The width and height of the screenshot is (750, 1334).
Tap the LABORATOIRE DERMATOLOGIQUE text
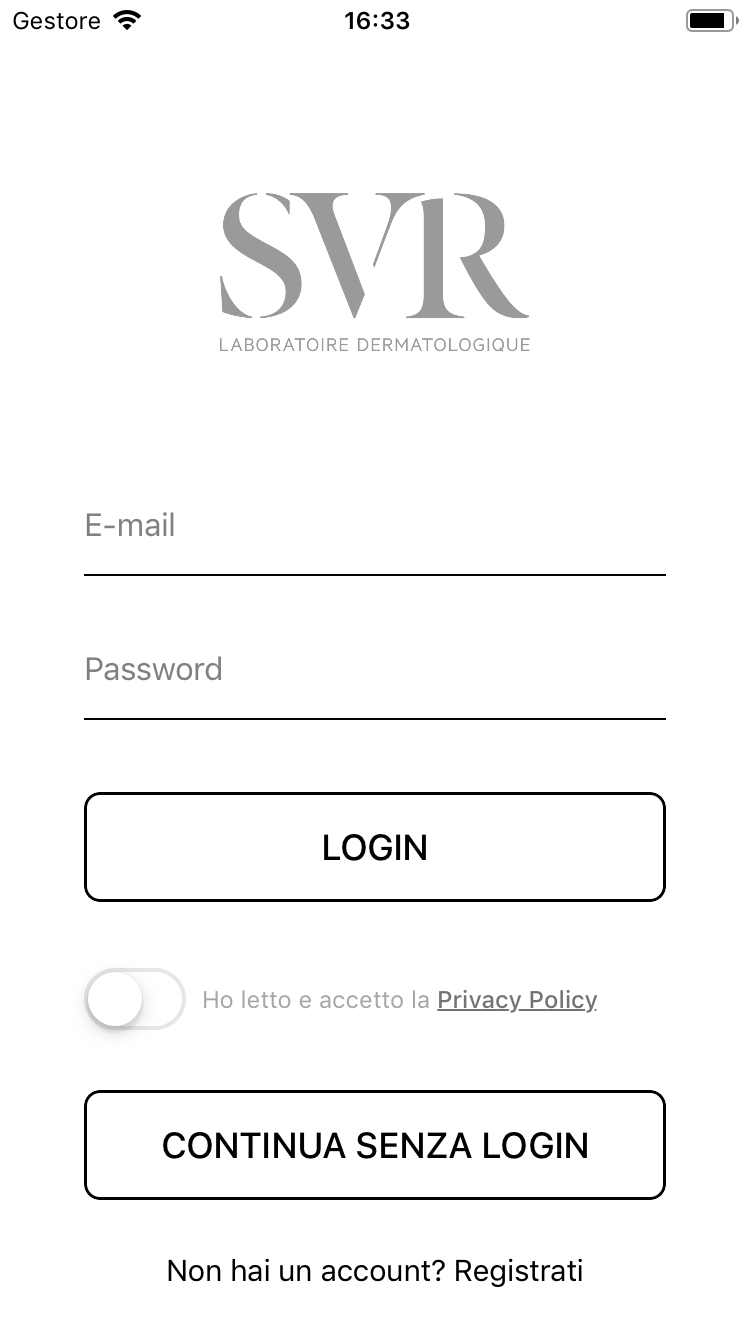coord(375,344)
